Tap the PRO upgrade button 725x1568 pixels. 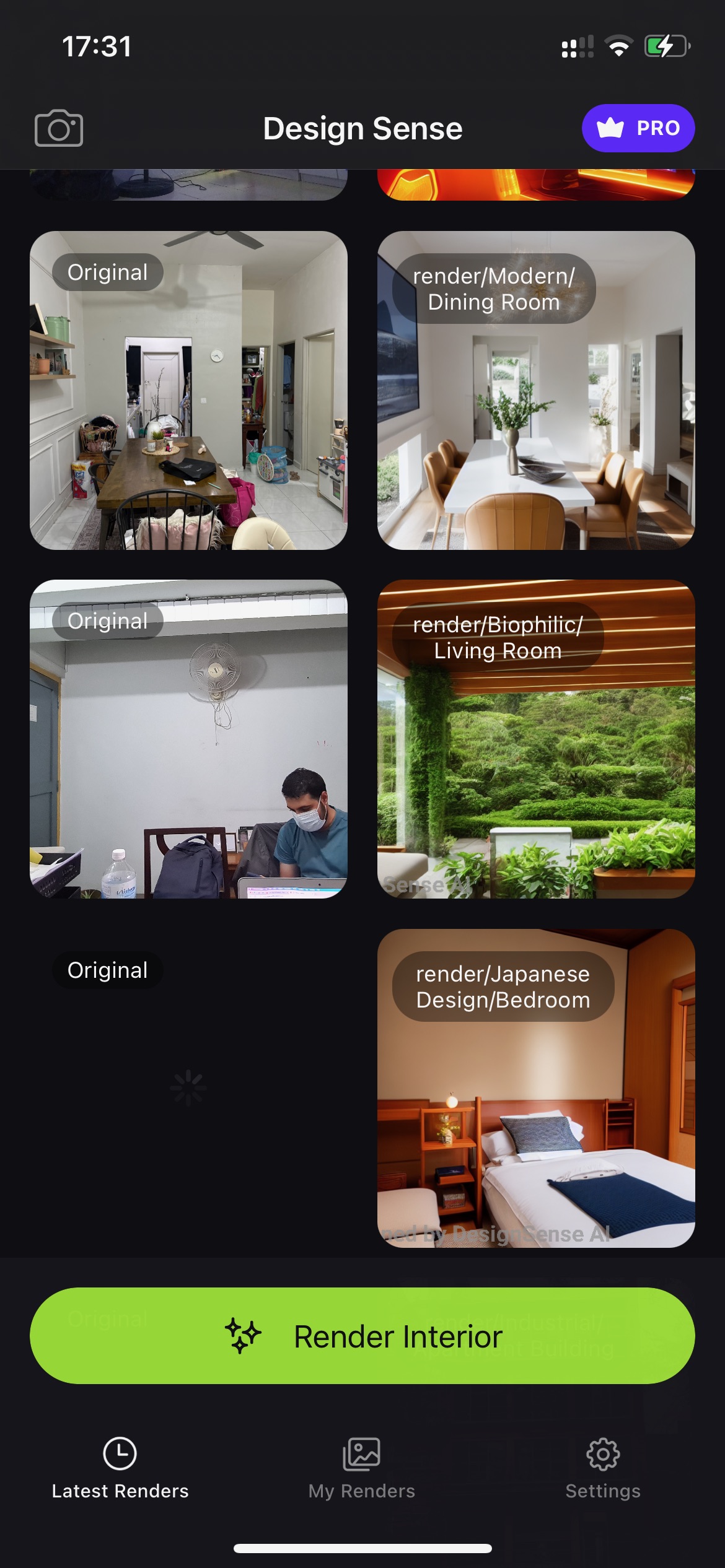pyautogui.click(x=638, y=128)
